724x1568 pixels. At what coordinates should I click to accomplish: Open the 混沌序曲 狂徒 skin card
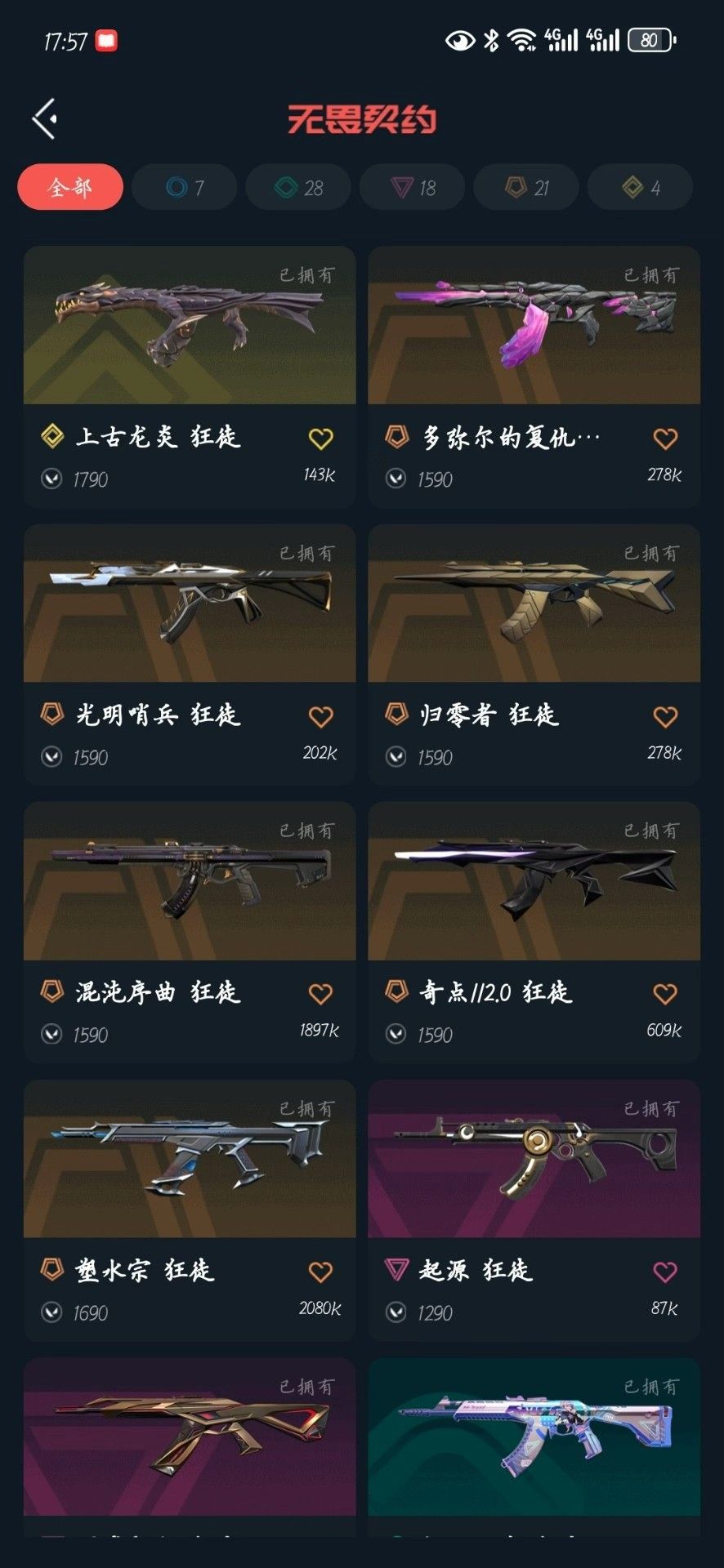point(190,932)
